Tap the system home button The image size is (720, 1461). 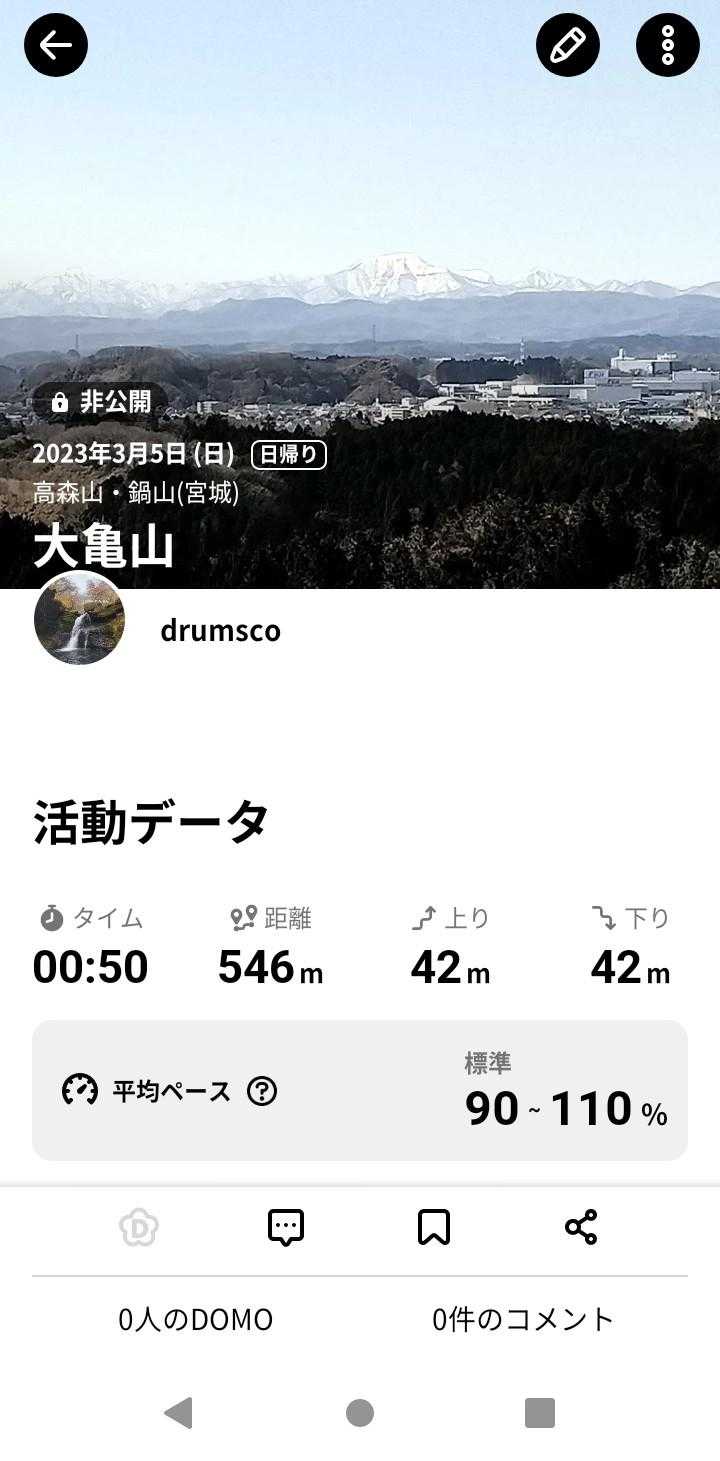coord(360,1413)
